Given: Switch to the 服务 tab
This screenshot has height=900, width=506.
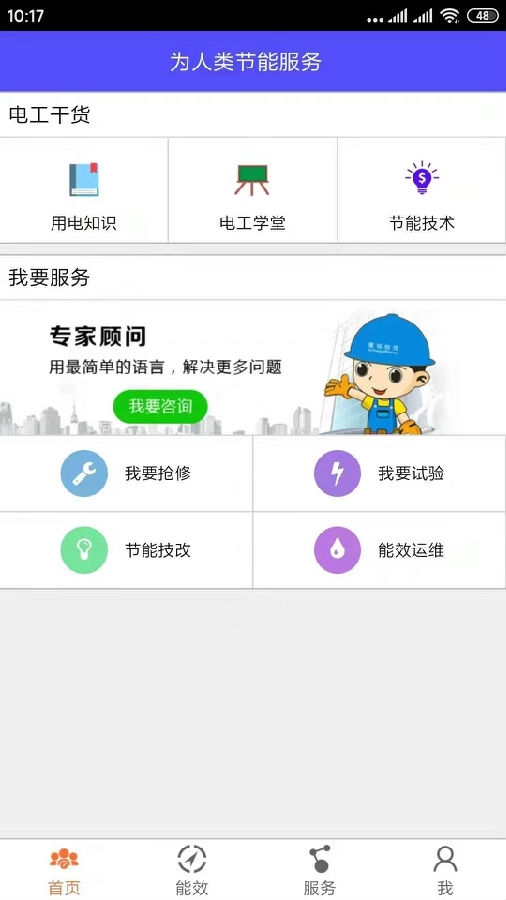Looking at the screenshot, I should [x=319, y=870].
